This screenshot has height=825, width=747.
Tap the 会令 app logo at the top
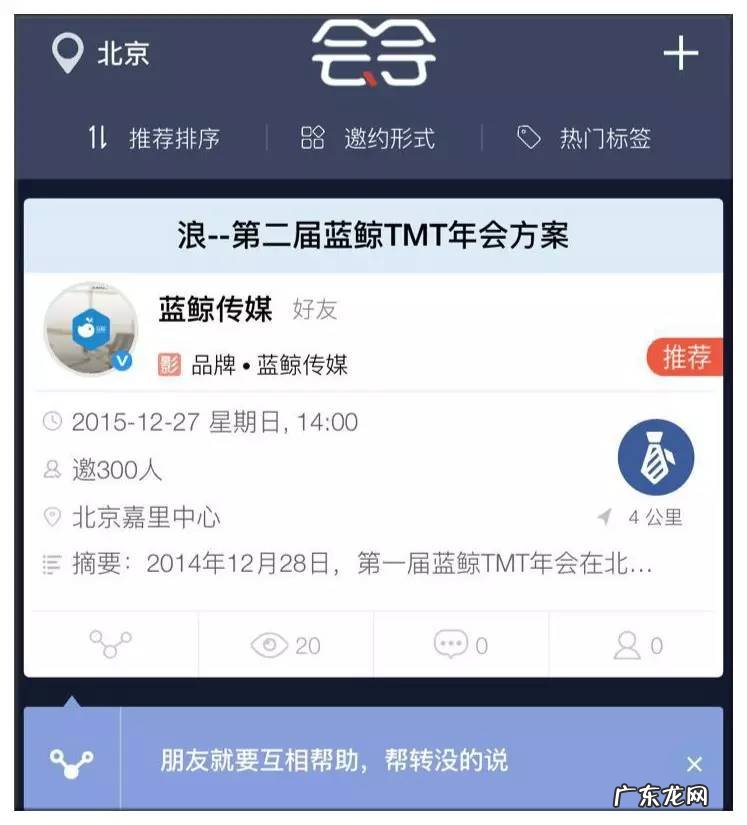(373, 54)
